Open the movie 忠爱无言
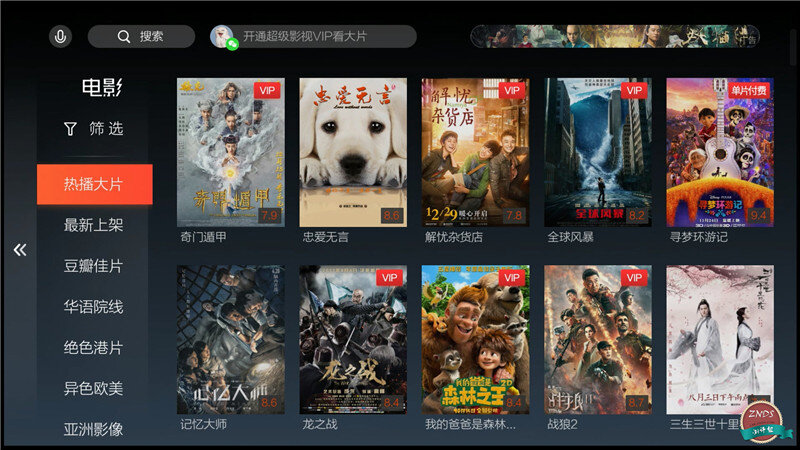800x450 pixels. tap(353, 153)
